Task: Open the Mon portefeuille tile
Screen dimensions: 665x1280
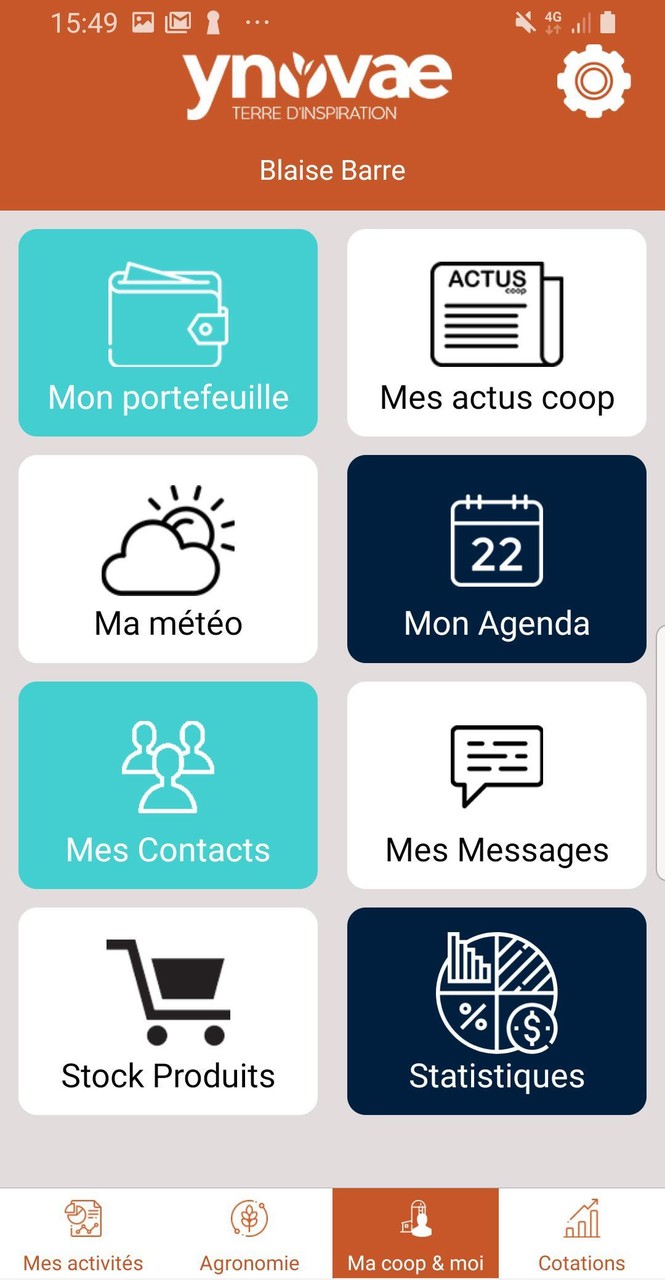Action: [x=168, y=333]
